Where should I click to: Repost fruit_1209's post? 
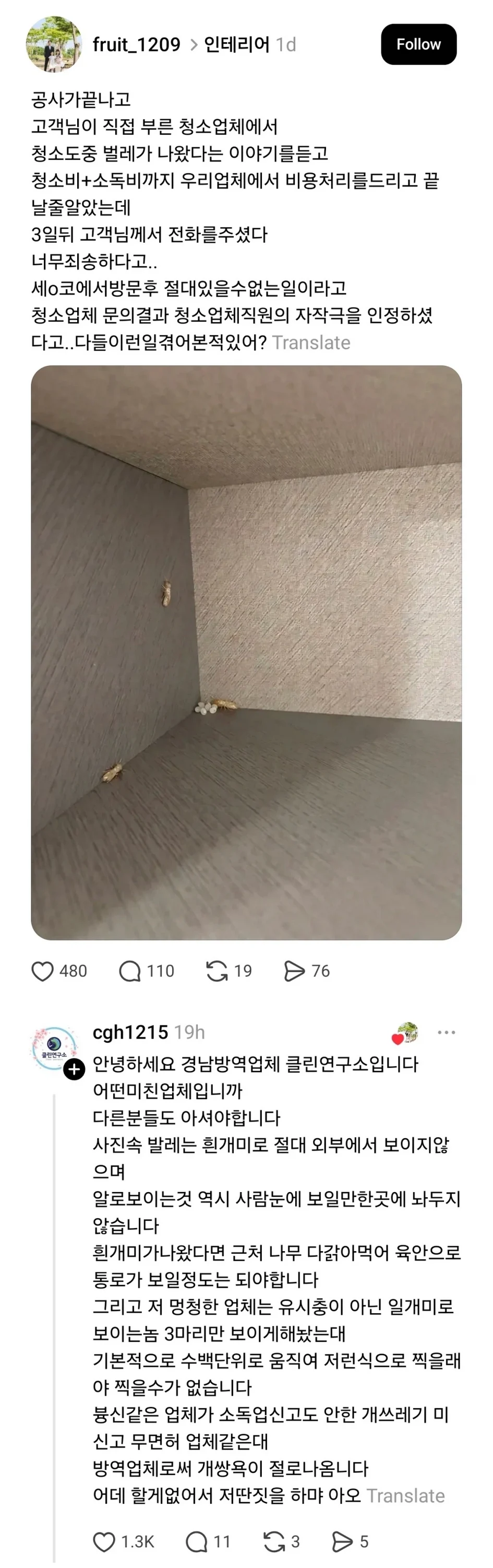pos(217,971)
